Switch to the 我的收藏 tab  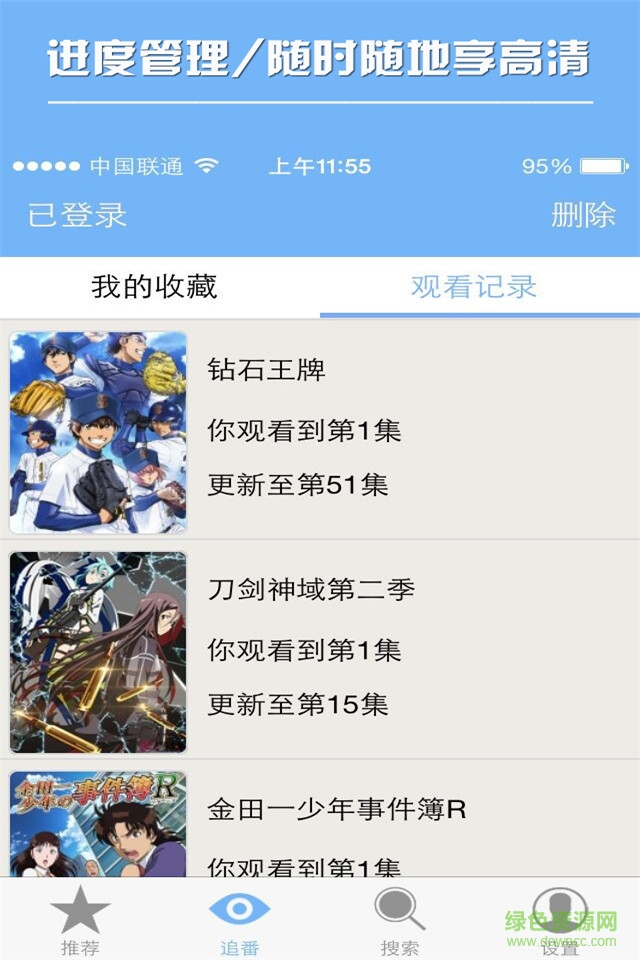tap(154, 287)
